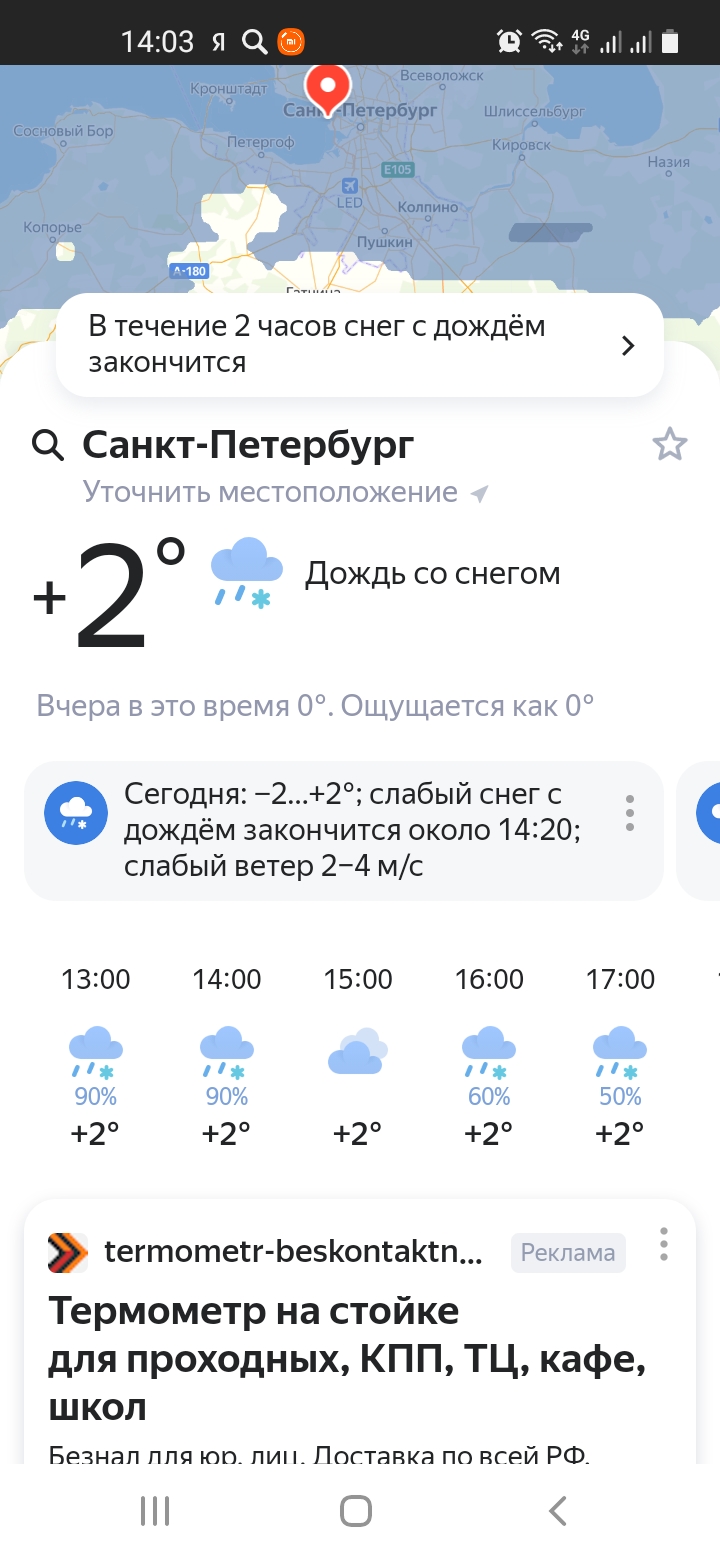The height and width of the screenshot is (1560, 720).
Task: Open the precipitation nowcast banner on the map
Action: click(x=360, y=345)
